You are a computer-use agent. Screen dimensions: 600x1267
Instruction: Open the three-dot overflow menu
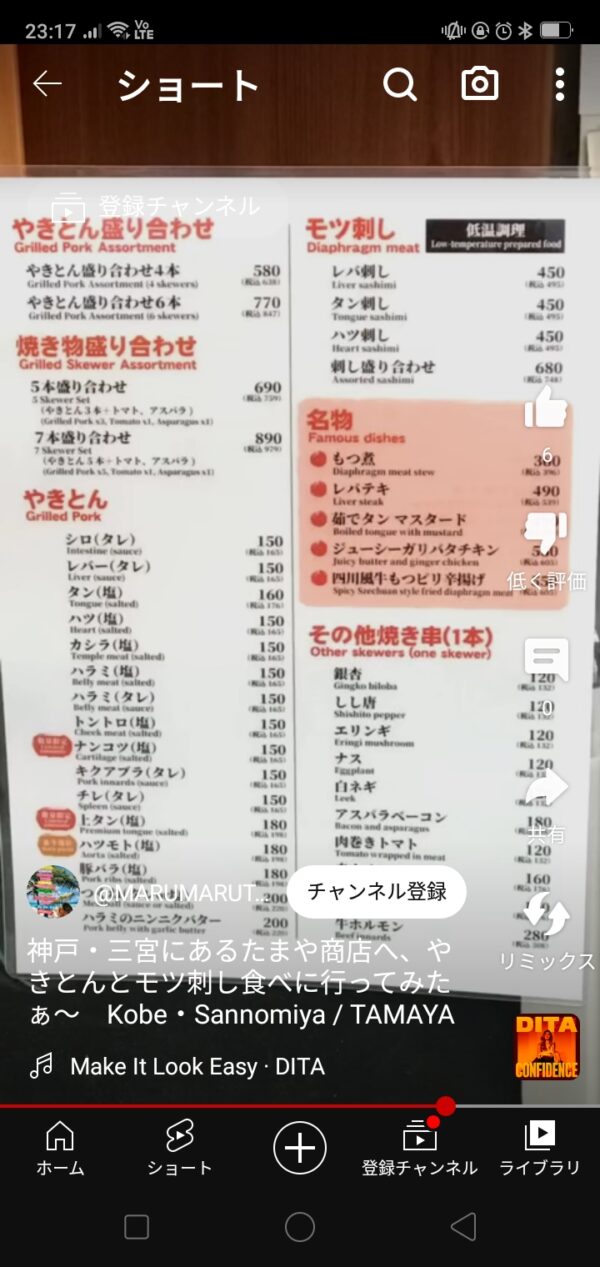(x=560, y=85)
